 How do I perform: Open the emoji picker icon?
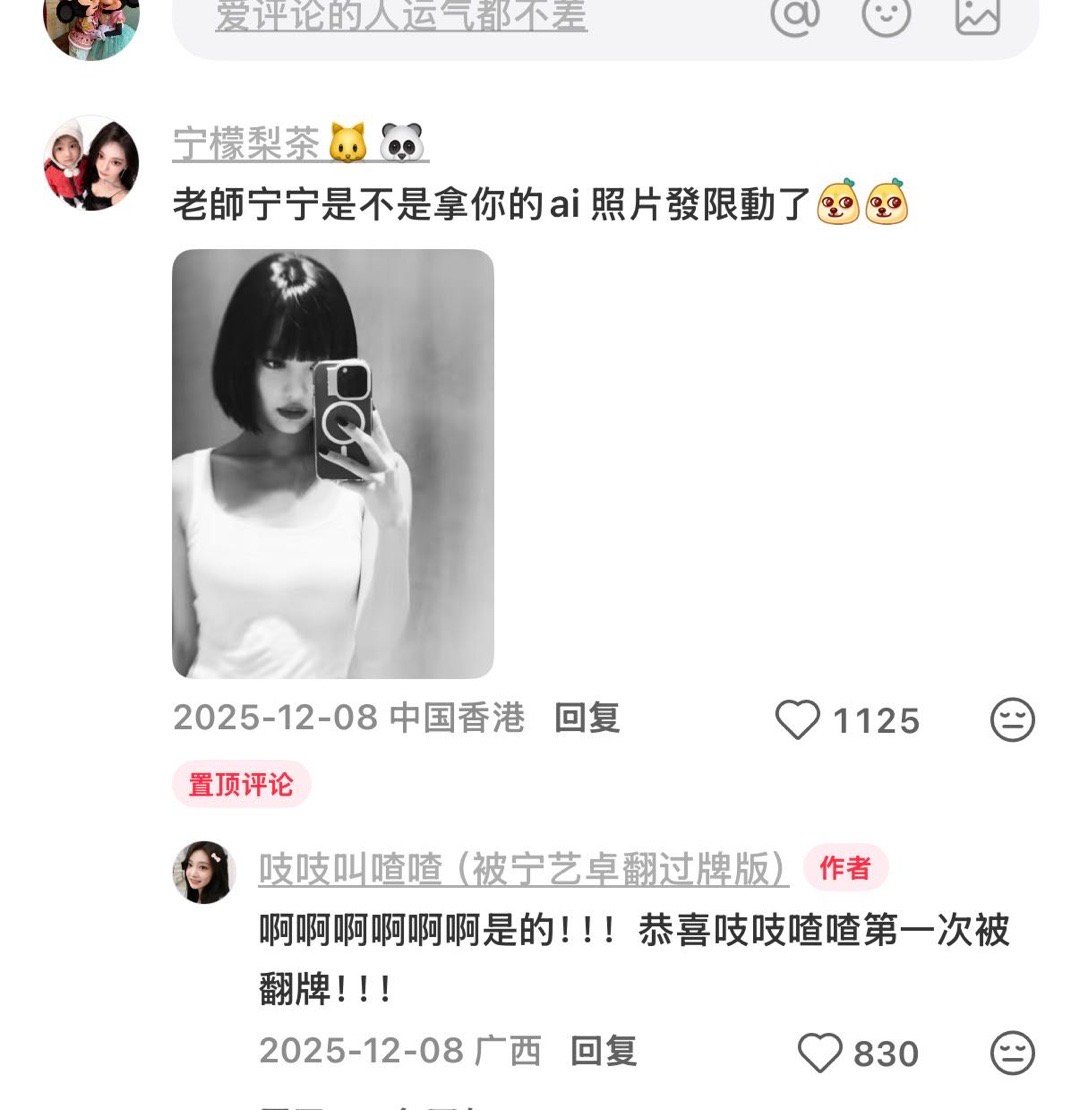pos(886,14)
